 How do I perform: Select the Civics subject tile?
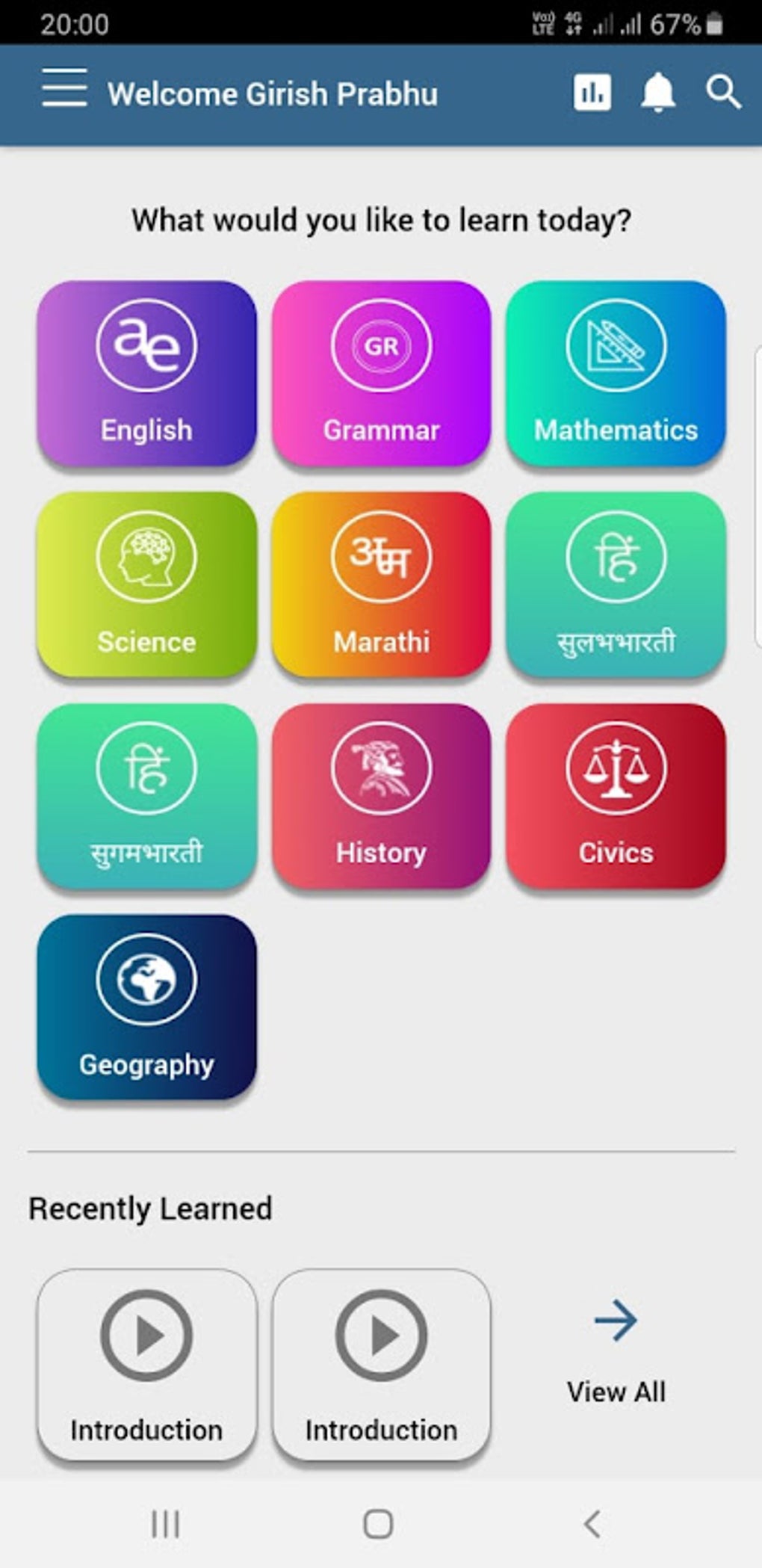tap(616, 796)
